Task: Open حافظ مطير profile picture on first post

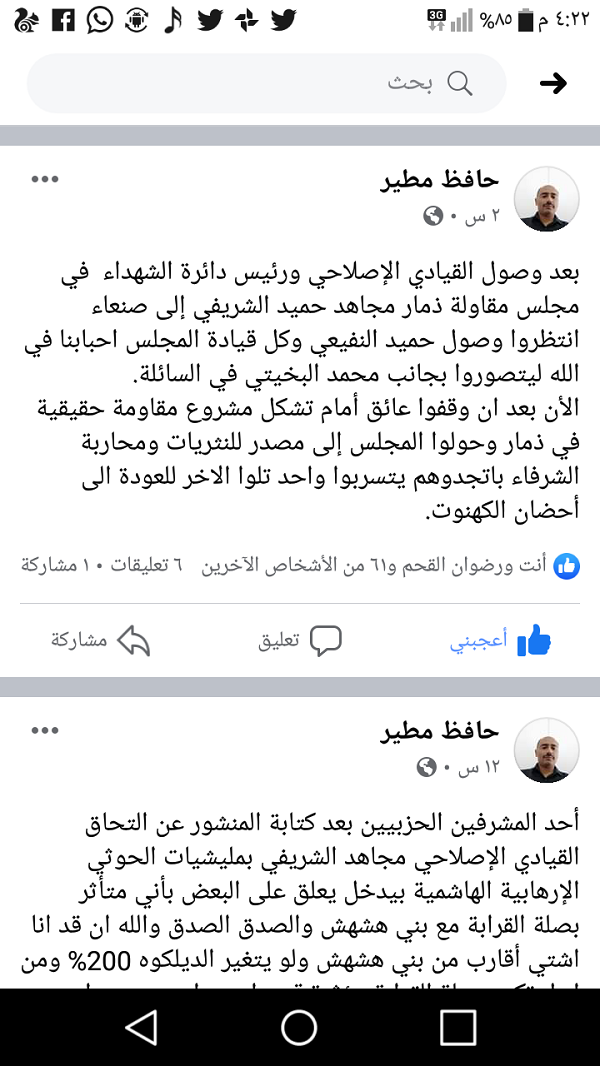Action: point(546,199)
